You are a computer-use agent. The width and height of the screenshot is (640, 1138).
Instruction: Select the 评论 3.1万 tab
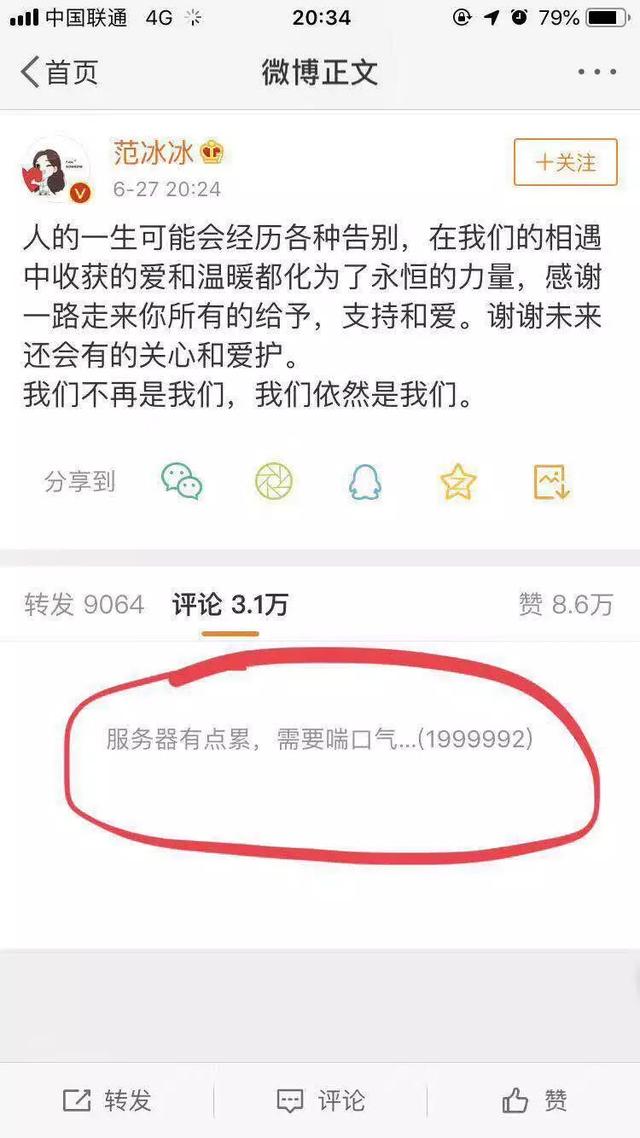point(230,605)
